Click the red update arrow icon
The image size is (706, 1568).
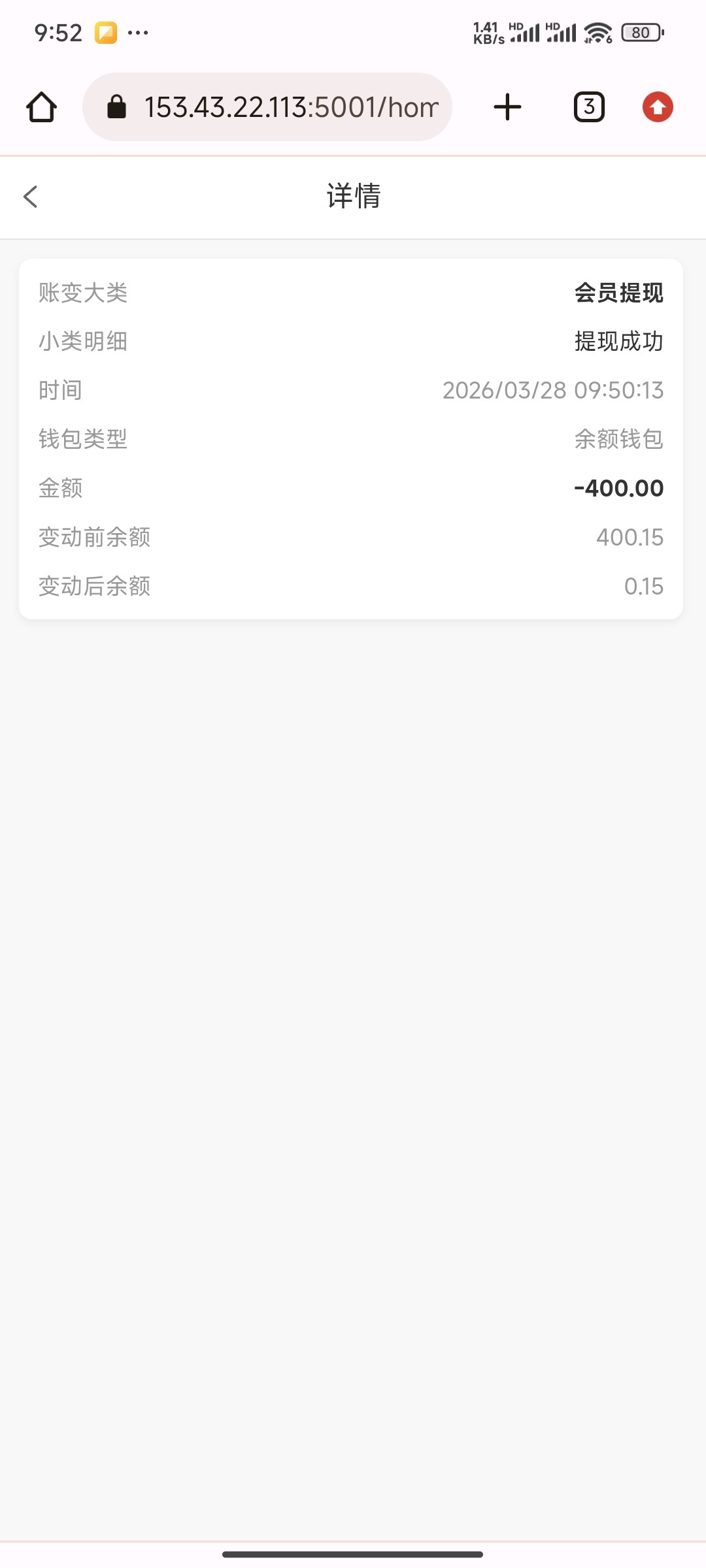coord(658,107)
